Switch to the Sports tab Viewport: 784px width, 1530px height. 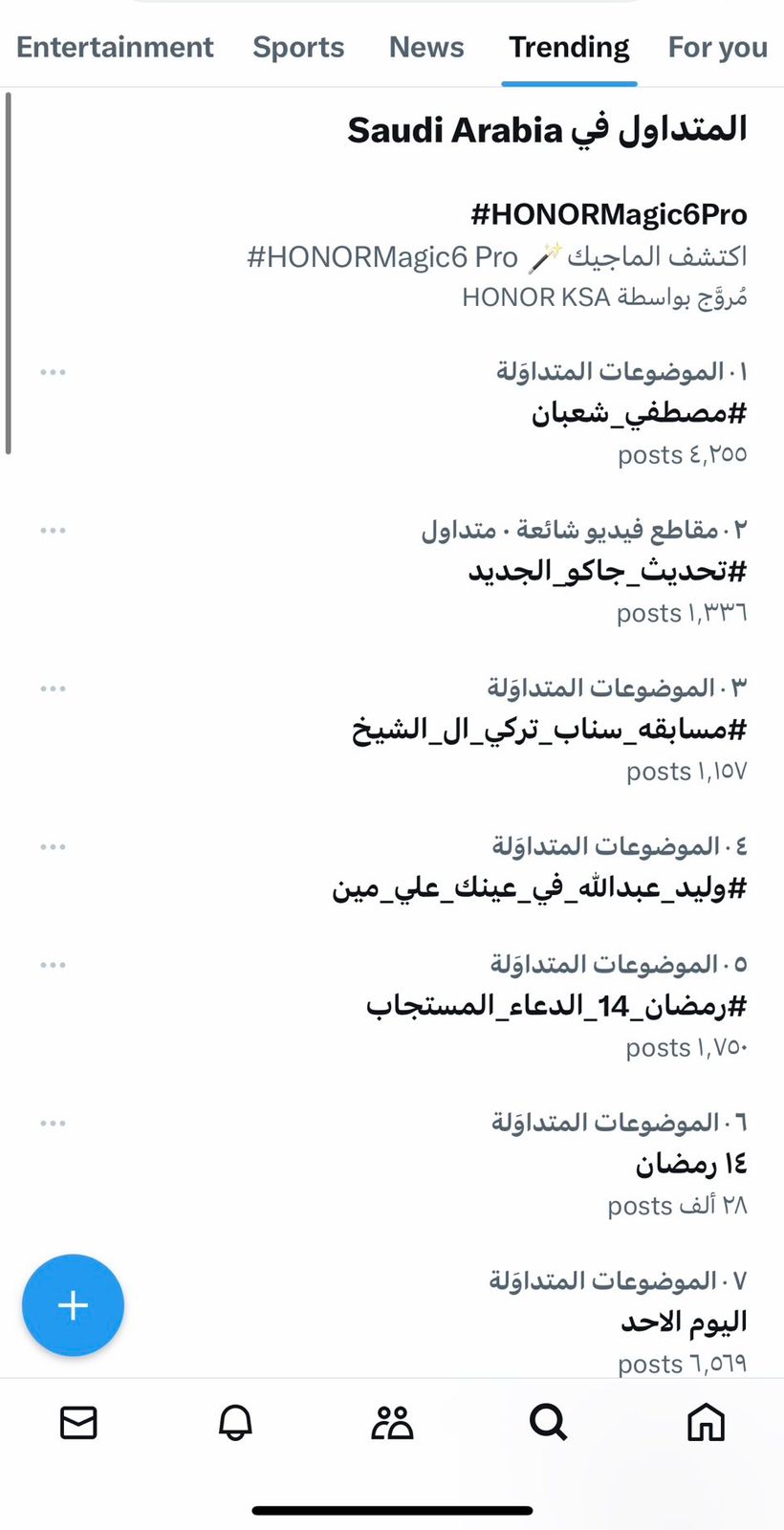point(298,47)
